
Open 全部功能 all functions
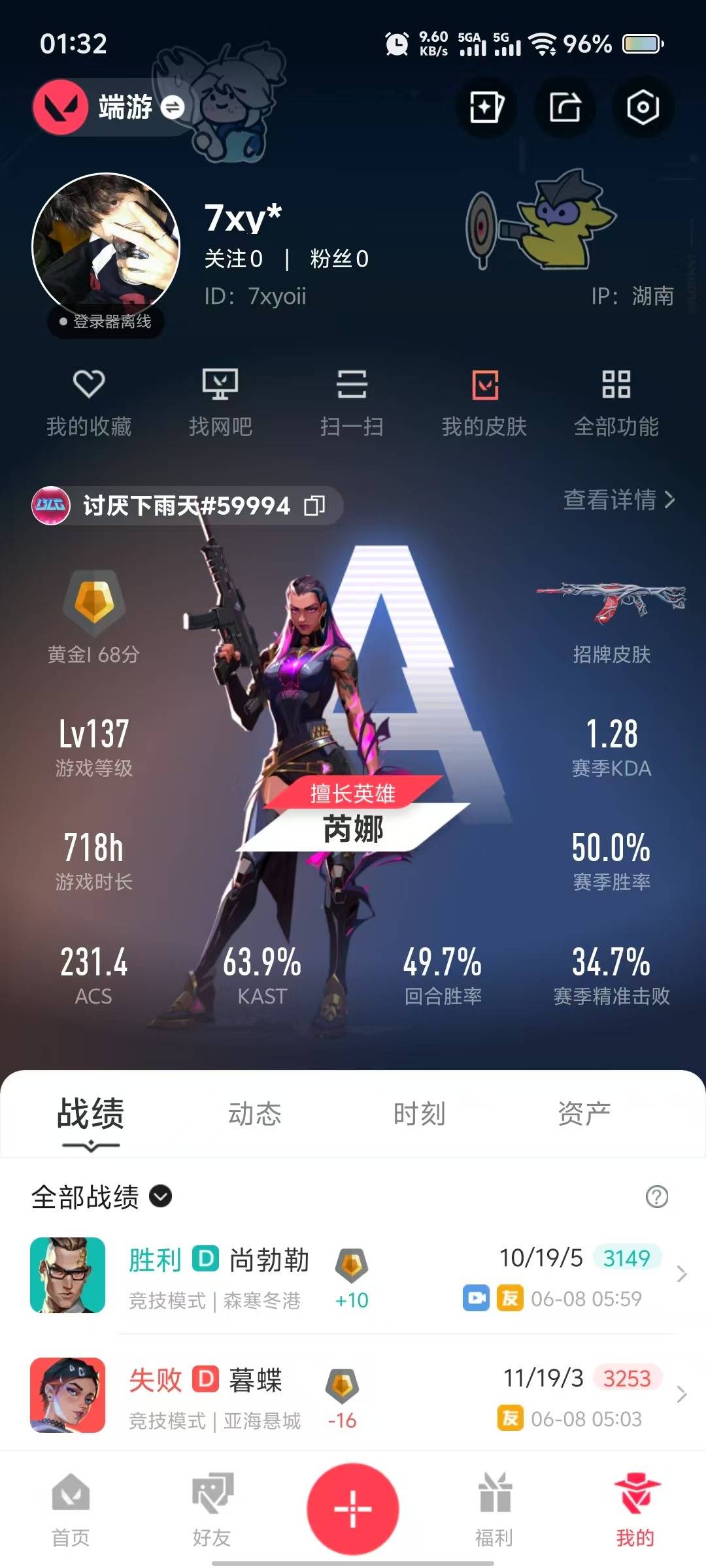pyautogui.click(x=616, y=403)
